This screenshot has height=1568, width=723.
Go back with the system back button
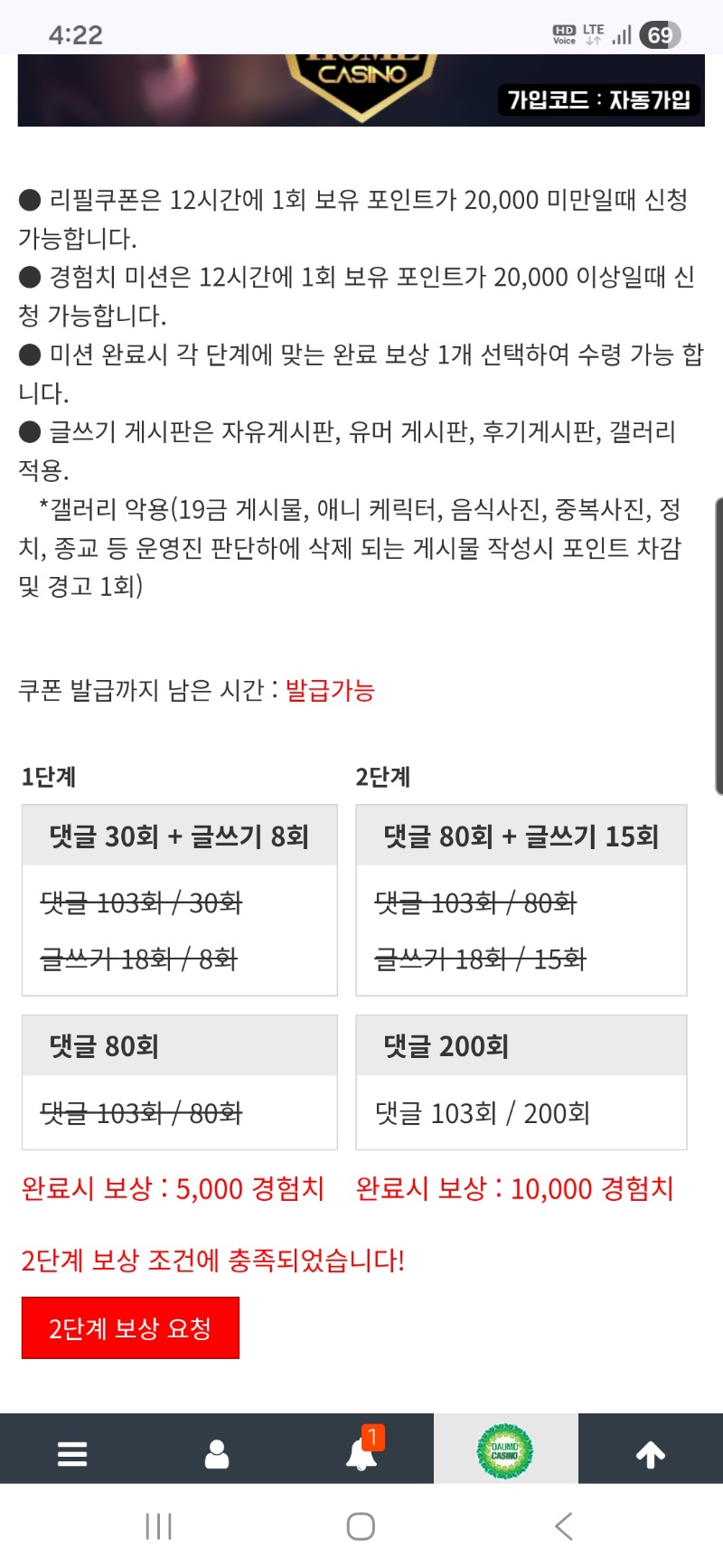coord(564,1526)
